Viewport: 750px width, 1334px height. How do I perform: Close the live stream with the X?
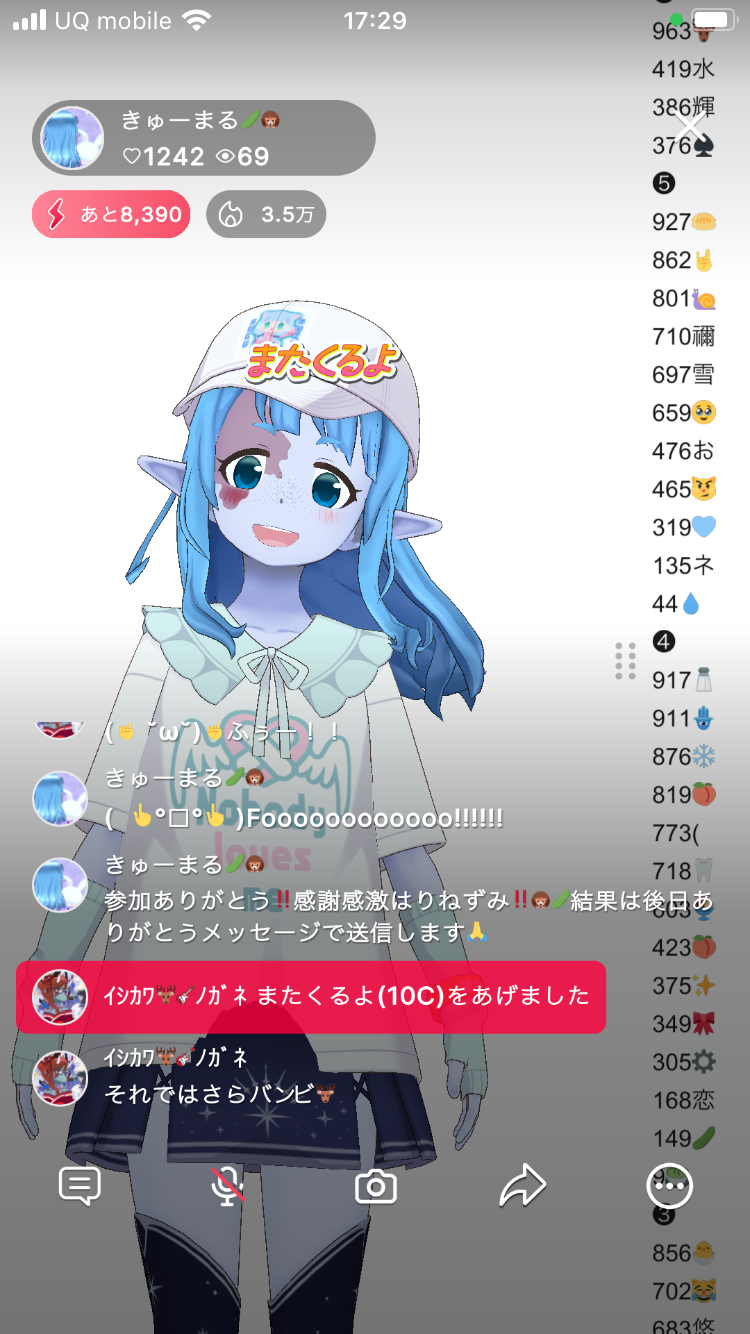coord(691,129)
